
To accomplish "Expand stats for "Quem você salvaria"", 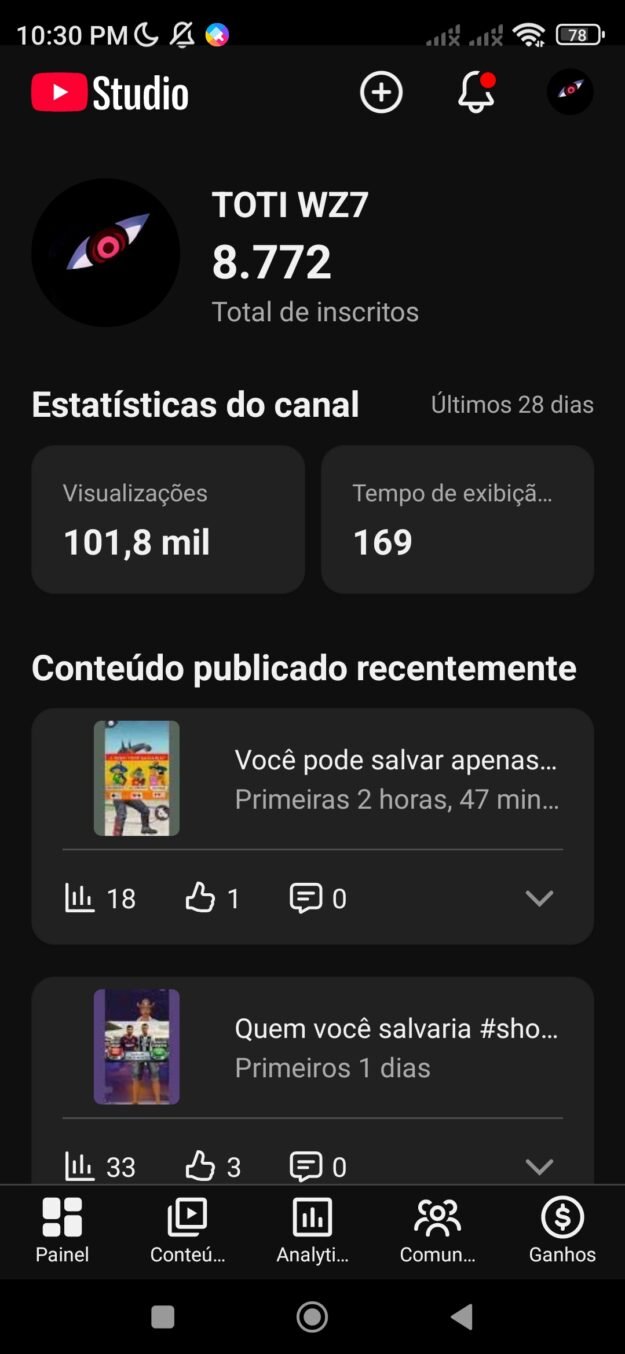I will [x=539, y=1166].
